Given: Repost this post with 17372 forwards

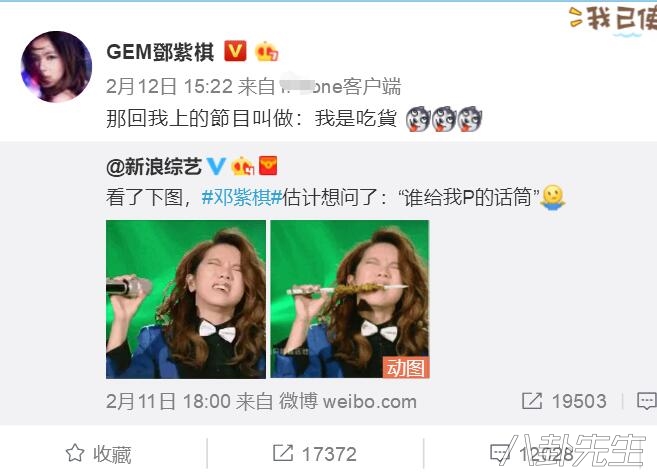Looking at the screenshot, I should click(315, 454).
